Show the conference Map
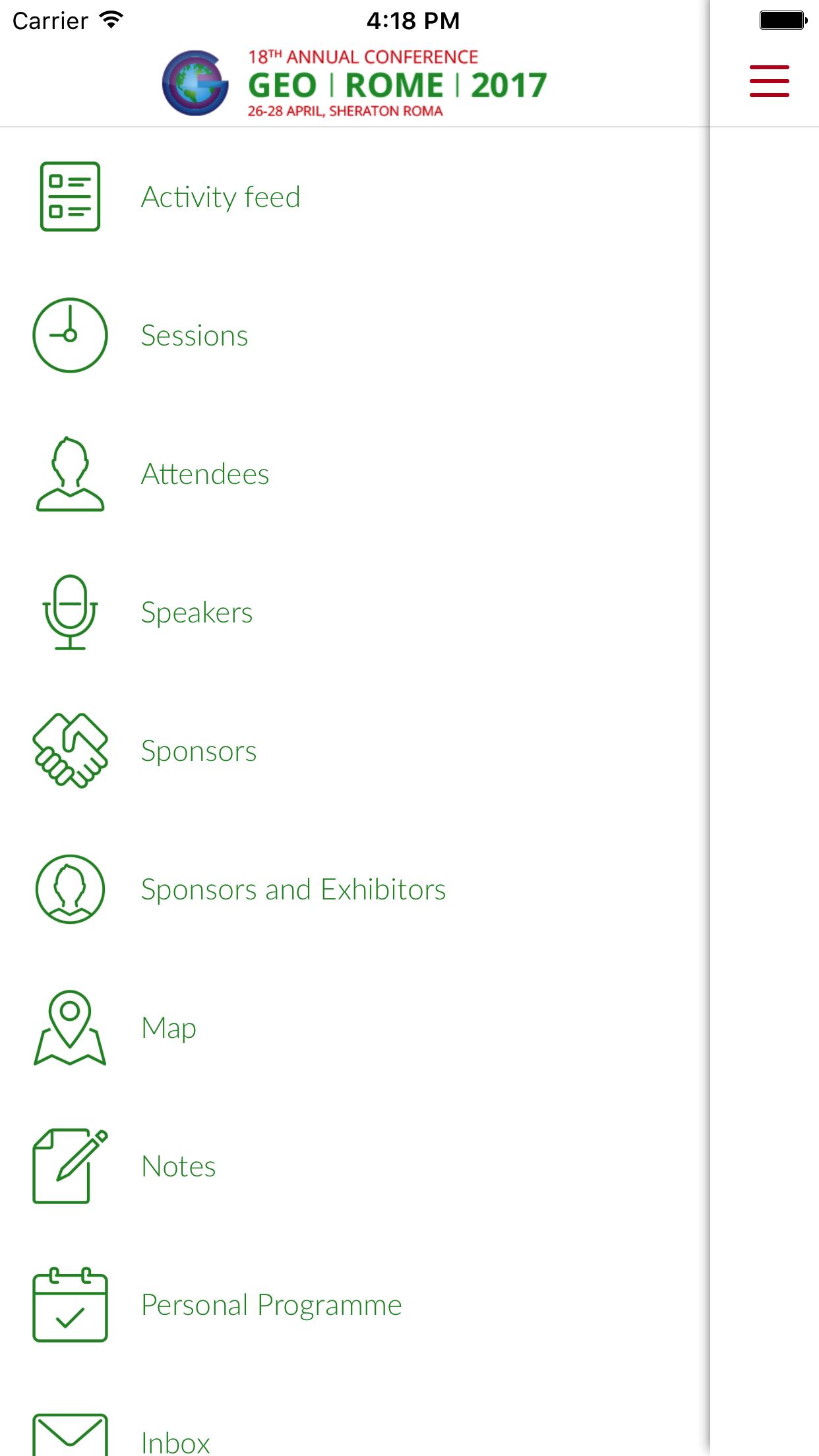The height and width of the screenshot is (1456, 819). click(169, 1028)
